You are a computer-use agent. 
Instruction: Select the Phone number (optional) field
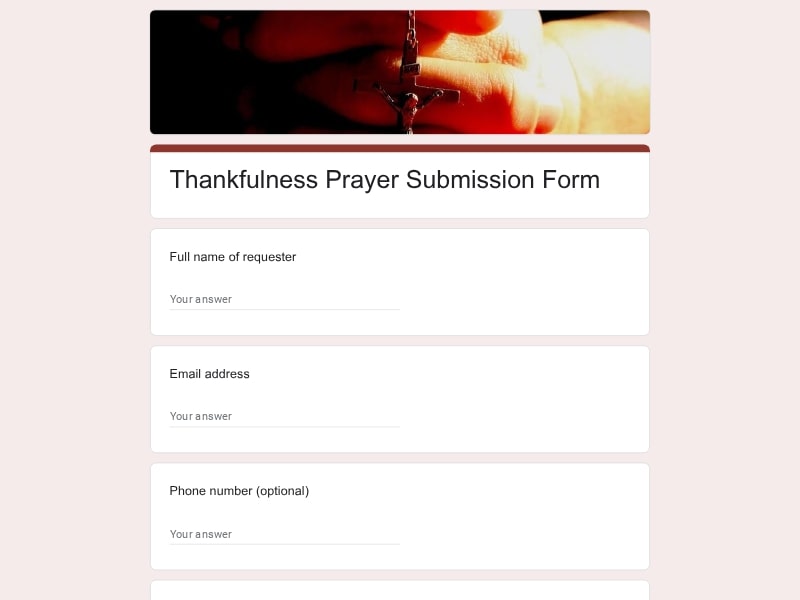pos(284,534)
